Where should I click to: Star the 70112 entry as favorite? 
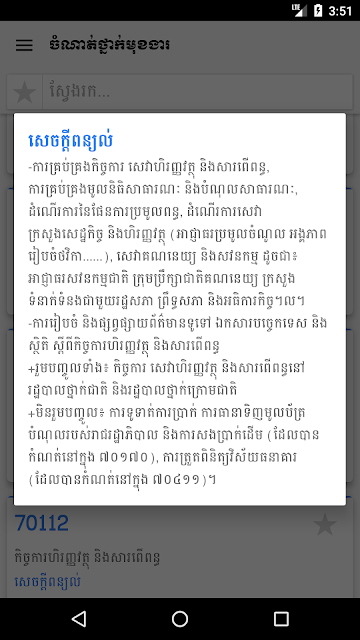tap(325, 524)
